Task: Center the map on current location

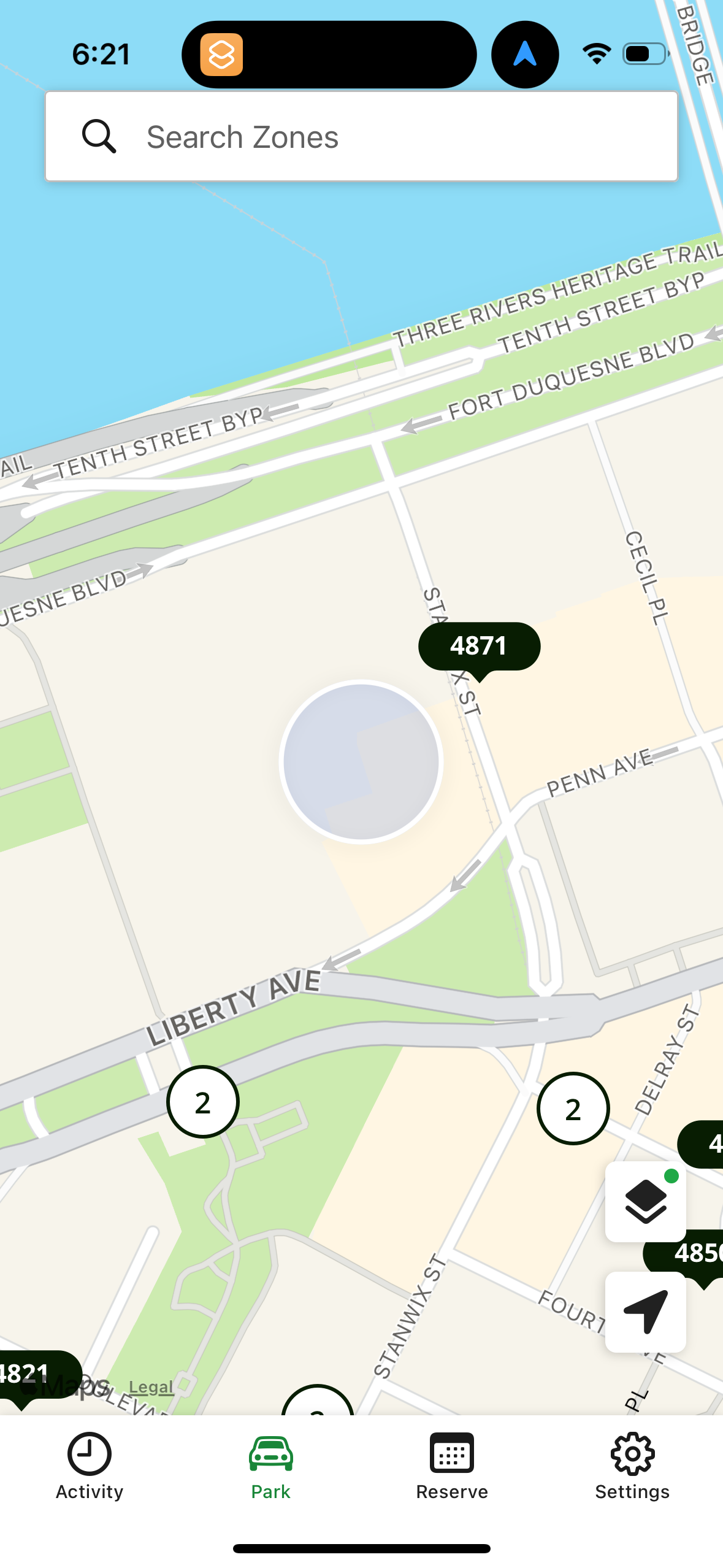Action: [x=645, y=1311]
